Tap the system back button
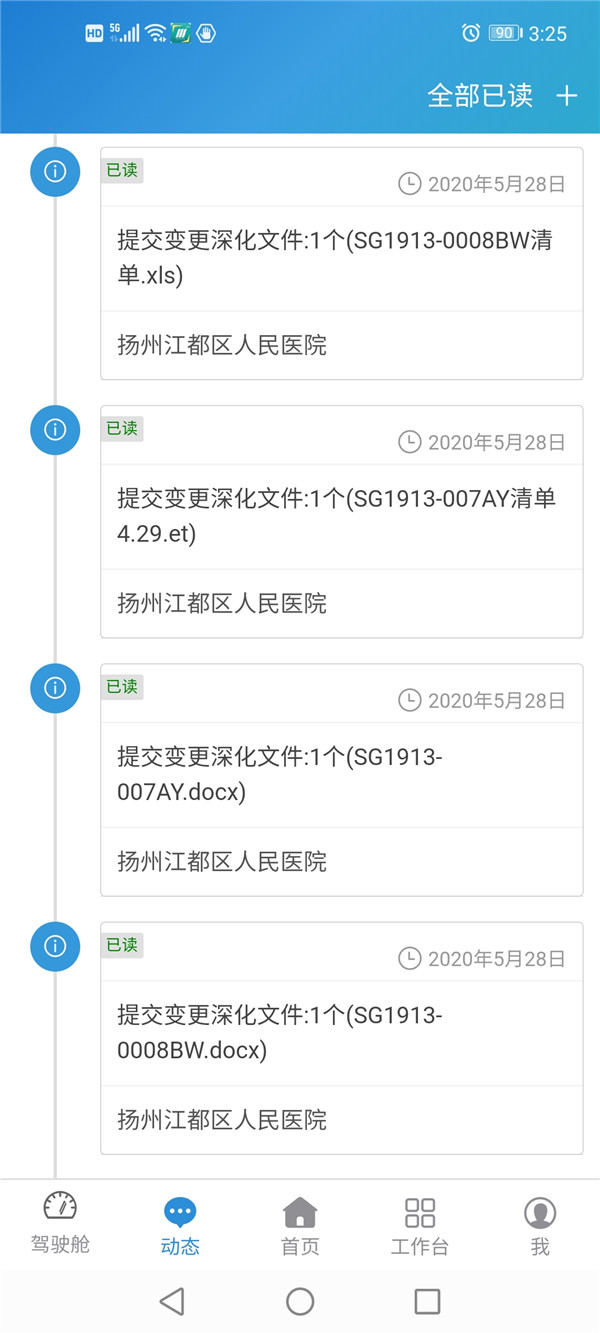The width and height of the screenshot is (600, 1333). tap(172, 1301)
